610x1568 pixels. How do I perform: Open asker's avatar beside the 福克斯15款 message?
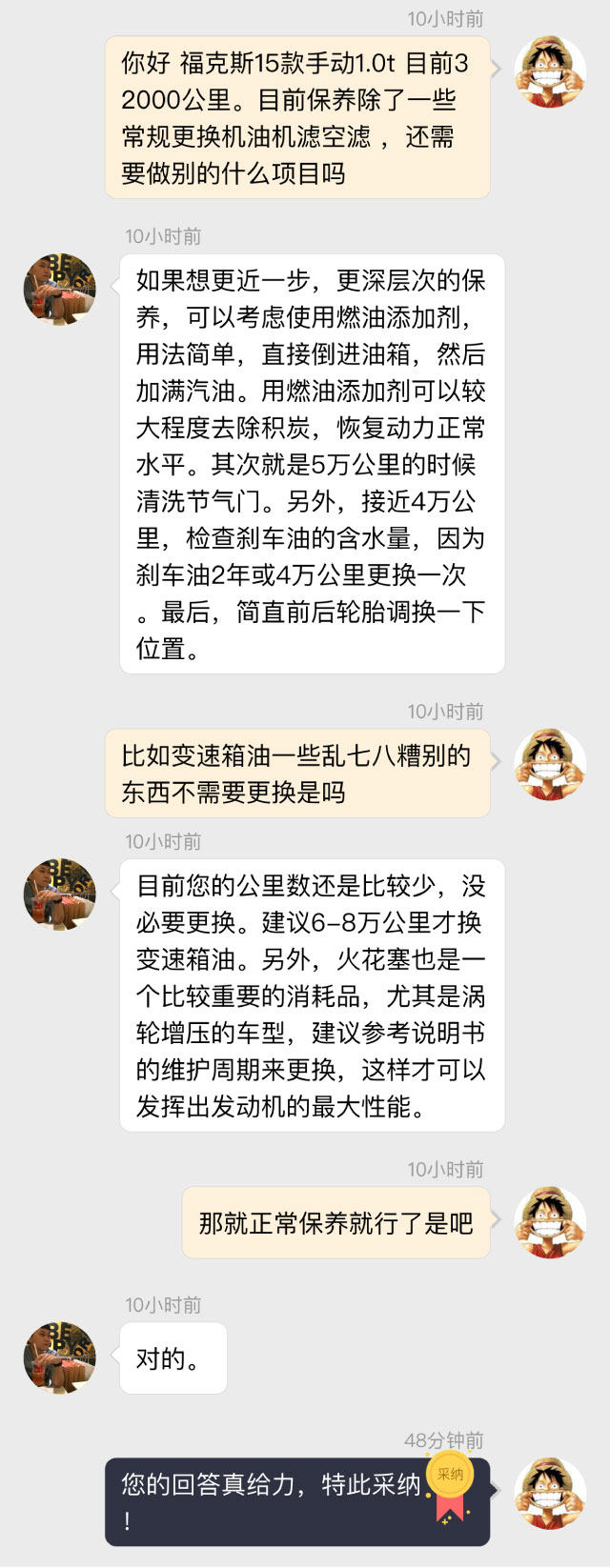click(x=550, y=72)
